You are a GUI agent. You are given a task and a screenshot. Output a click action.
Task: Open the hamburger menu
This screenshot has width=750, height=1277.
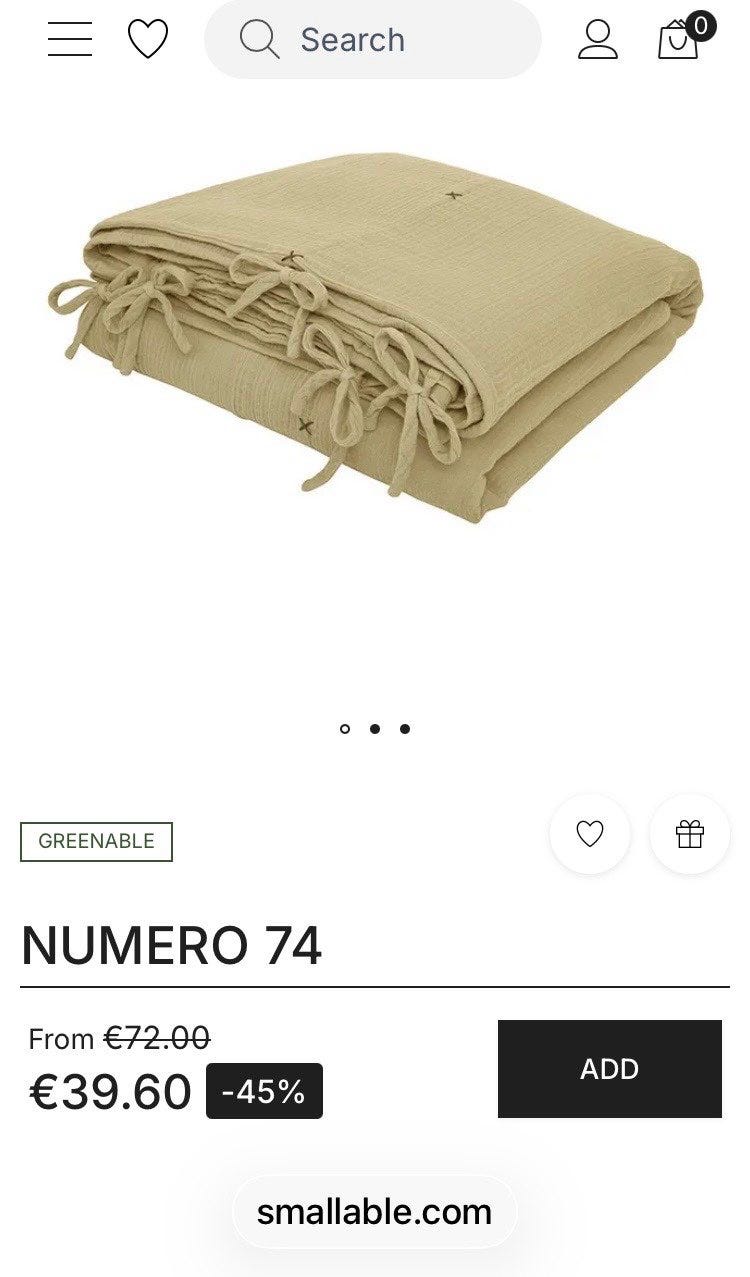(x=70, y=39)
